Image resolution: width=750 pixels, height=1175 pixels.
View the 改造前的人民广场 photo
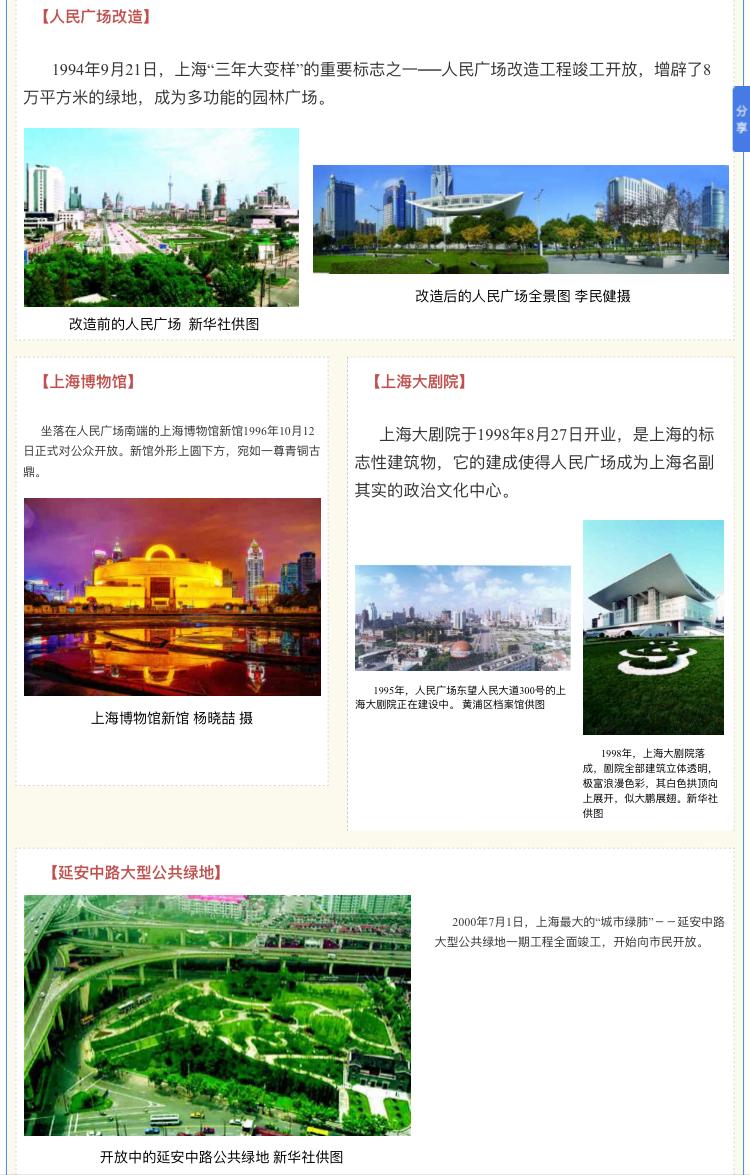click(x=161, y=217)
